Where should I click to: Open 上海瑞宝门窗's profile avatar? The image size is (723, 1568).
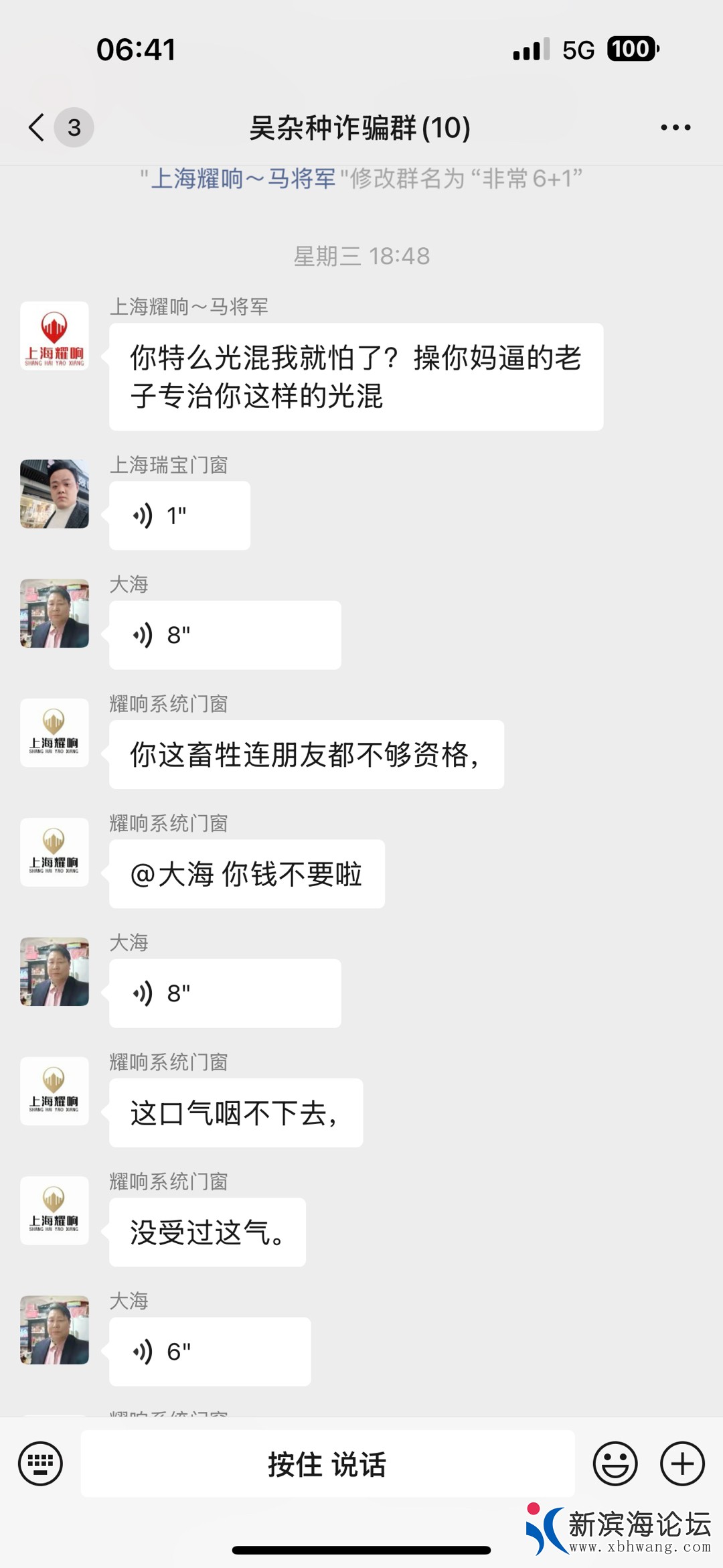(x=54, y=494)
